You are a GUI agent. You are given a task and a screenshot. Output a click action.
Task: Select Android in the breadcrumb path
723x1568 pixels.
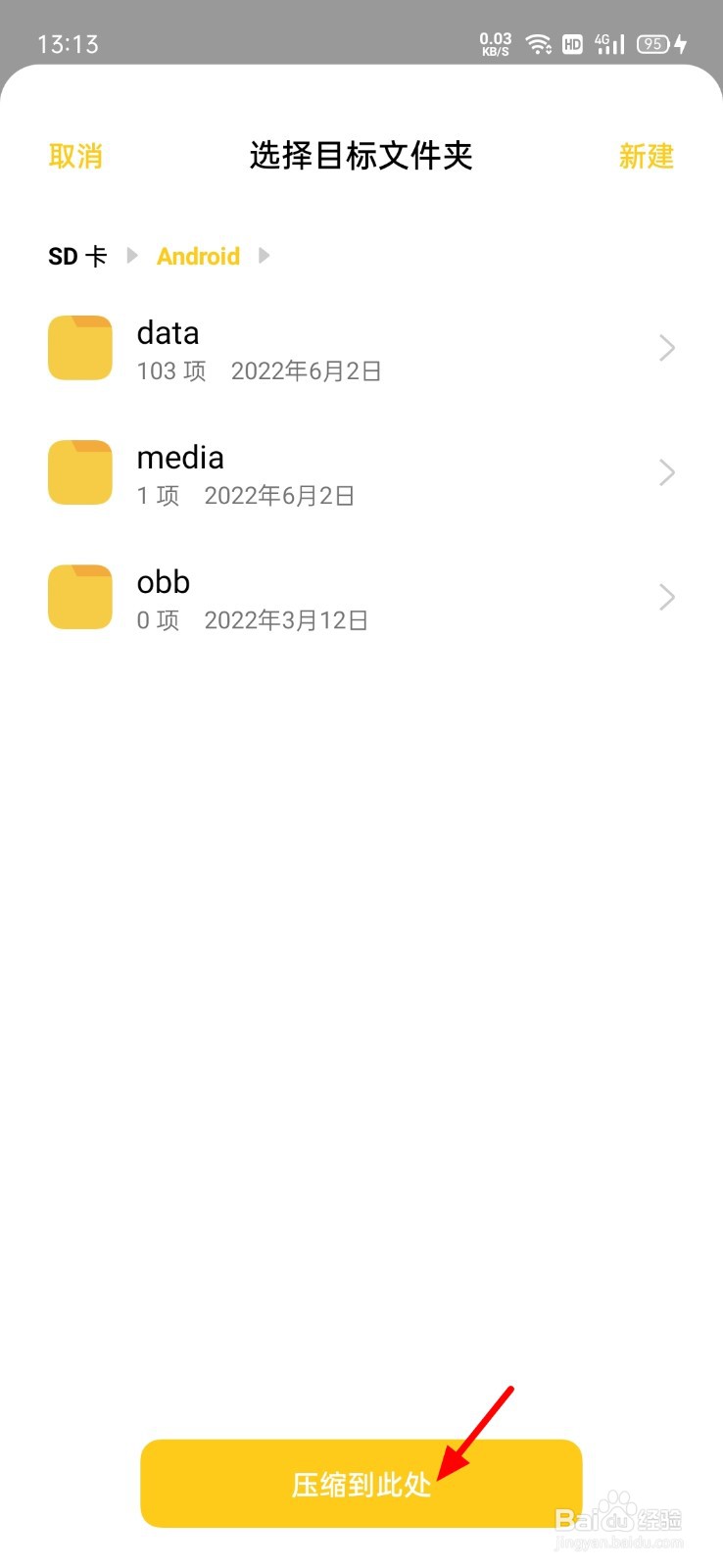tap(198, 256)
